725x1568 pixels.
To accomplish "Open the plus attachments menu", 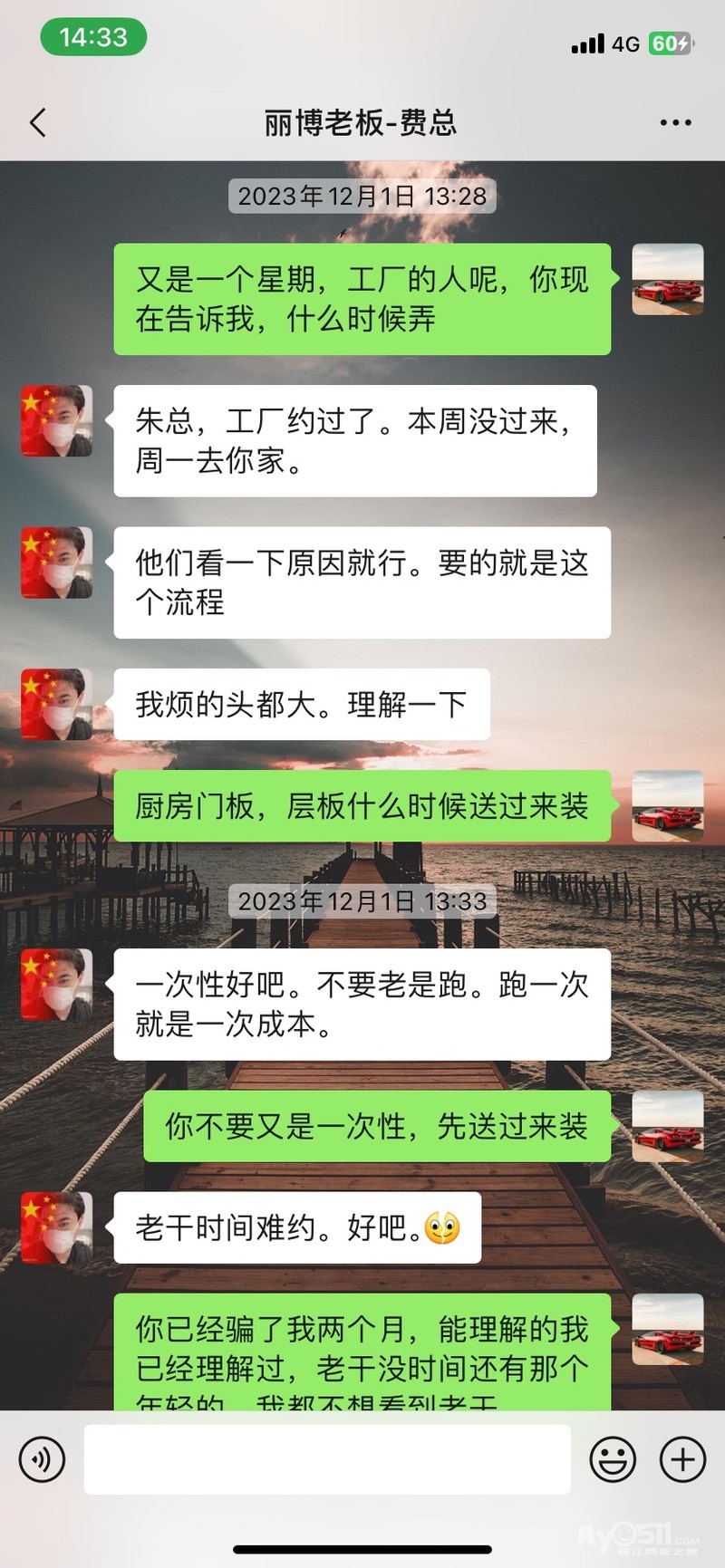I will point(682,1459).
